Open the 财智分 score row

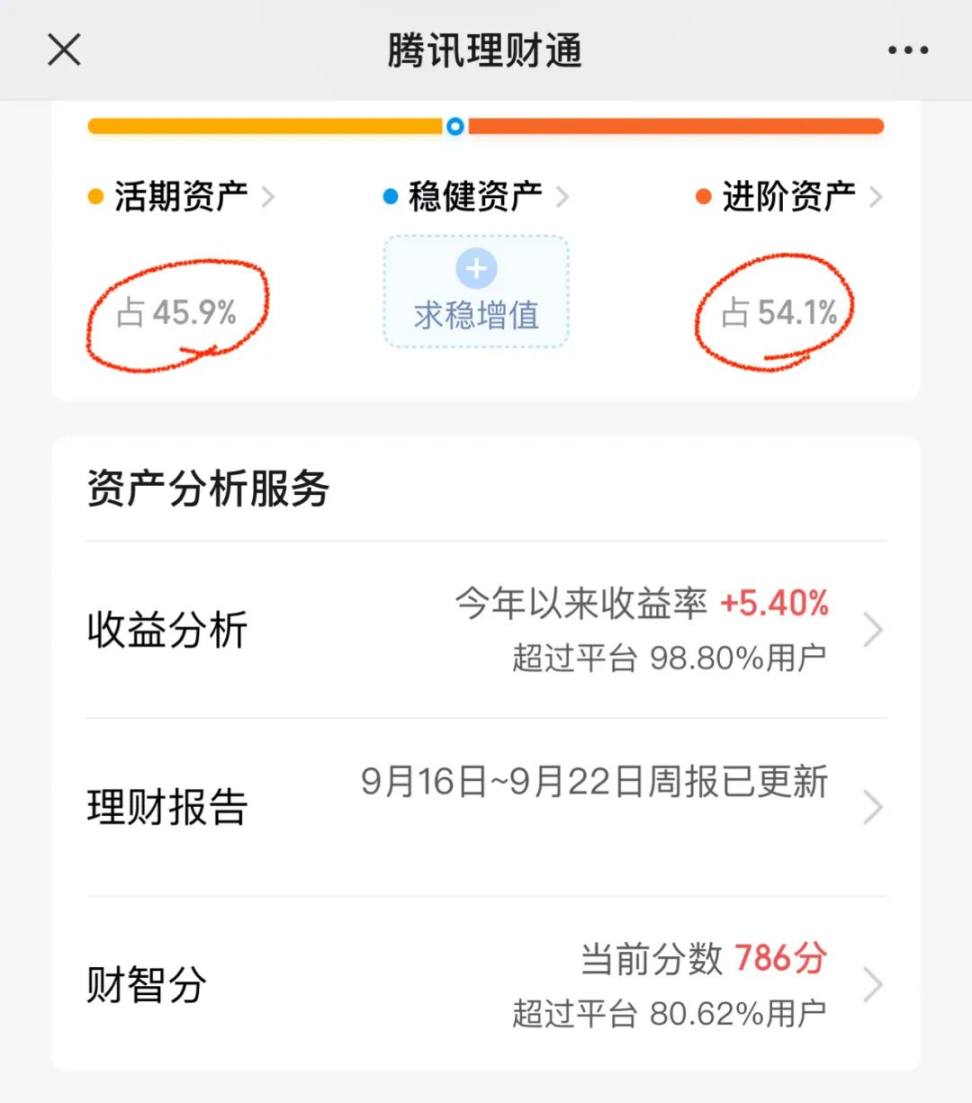point(485,985)
